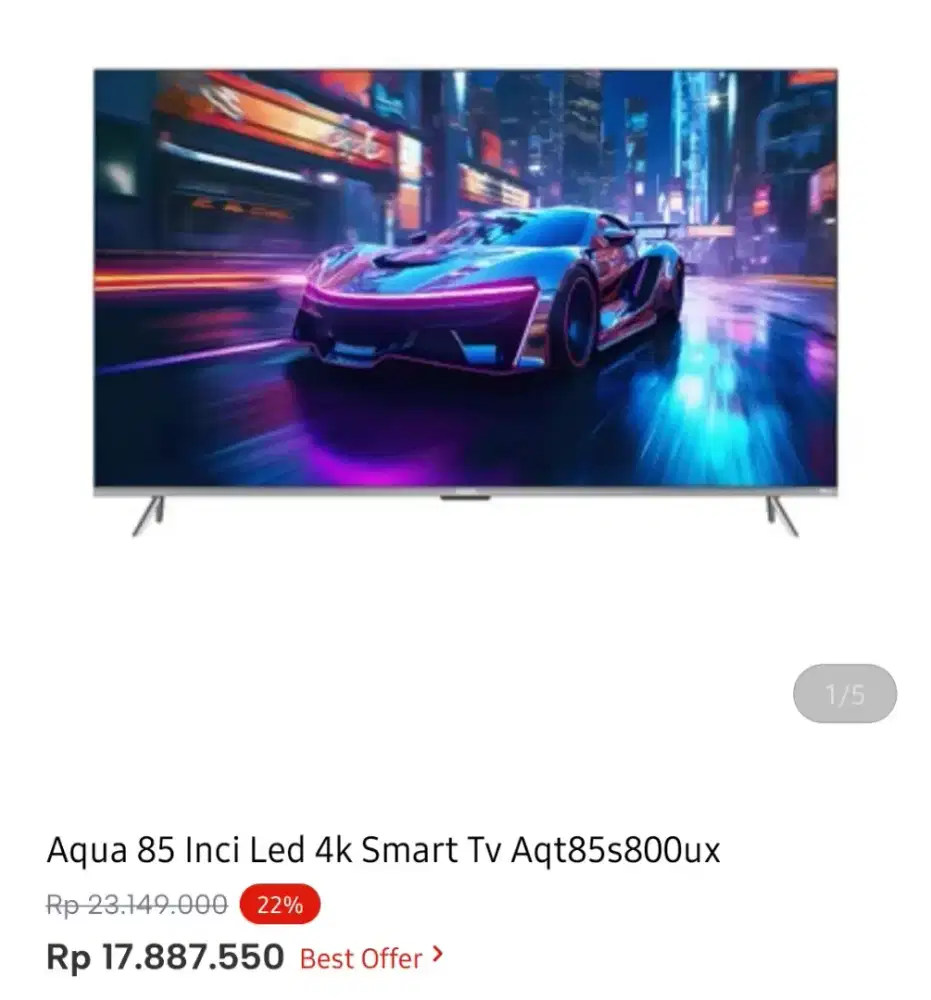
Task: Tap the discount percentage inside the red pill
Action: (x=278, y=905)
